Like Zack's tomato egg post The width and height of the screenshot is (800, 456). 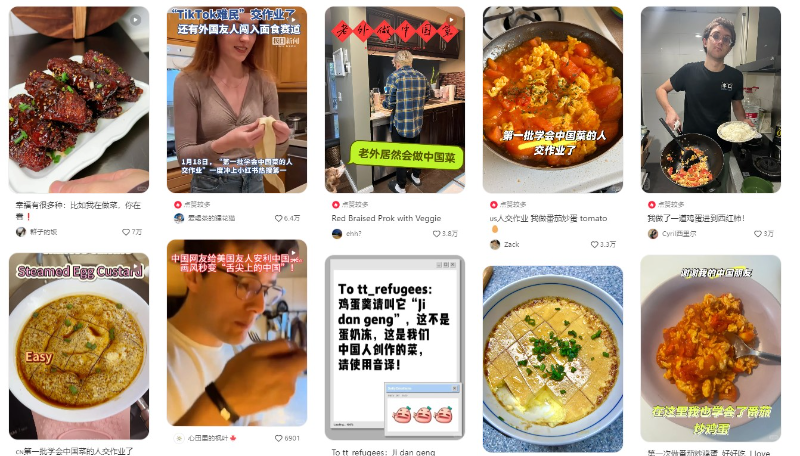[595, 244]
